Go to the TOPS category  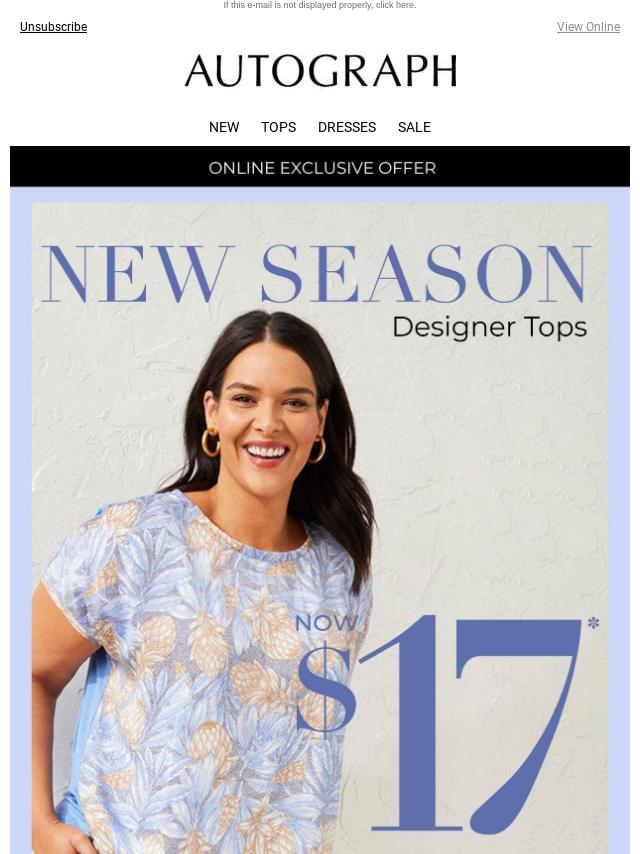tap(278, 127)
